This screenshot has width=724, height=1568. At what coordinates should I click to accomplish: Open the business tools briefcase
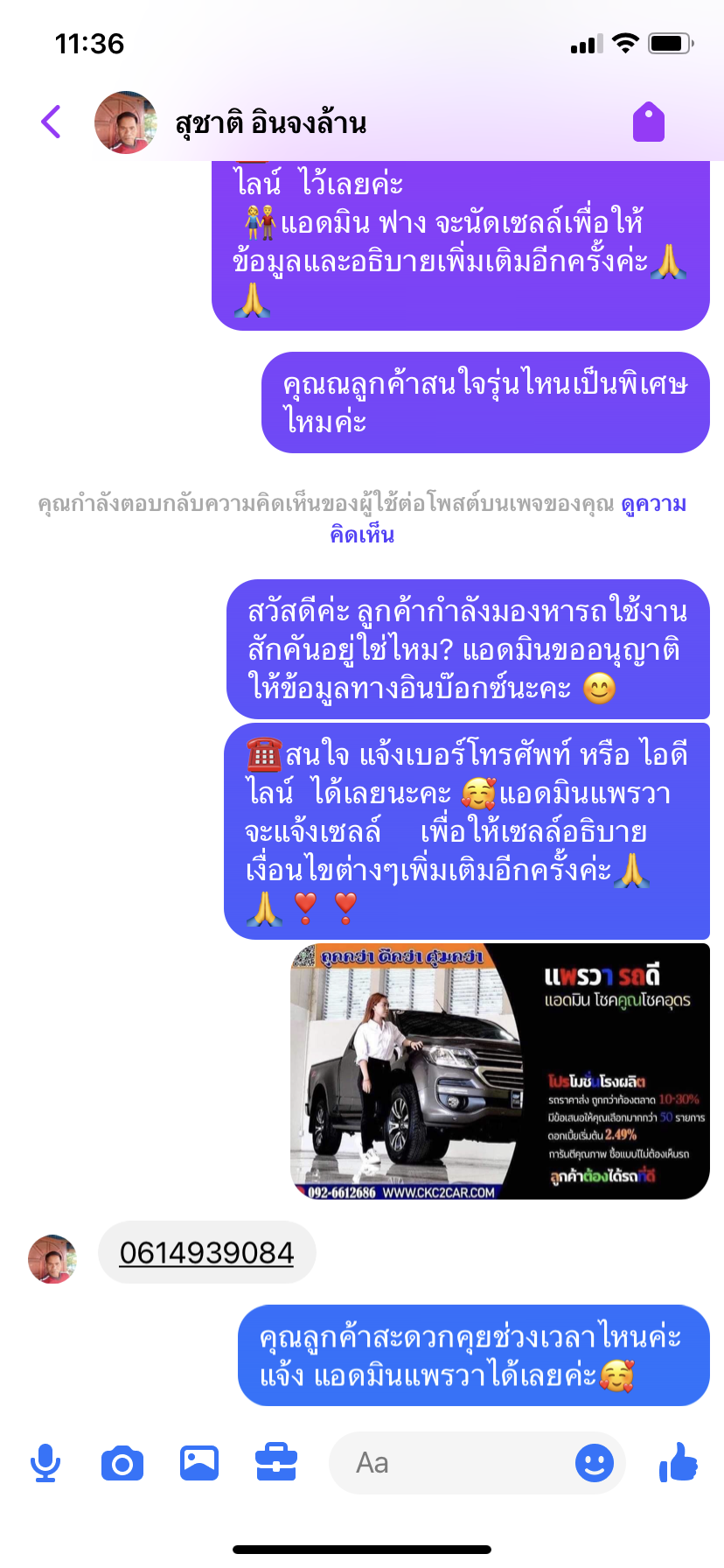[x=276, y=1463]
